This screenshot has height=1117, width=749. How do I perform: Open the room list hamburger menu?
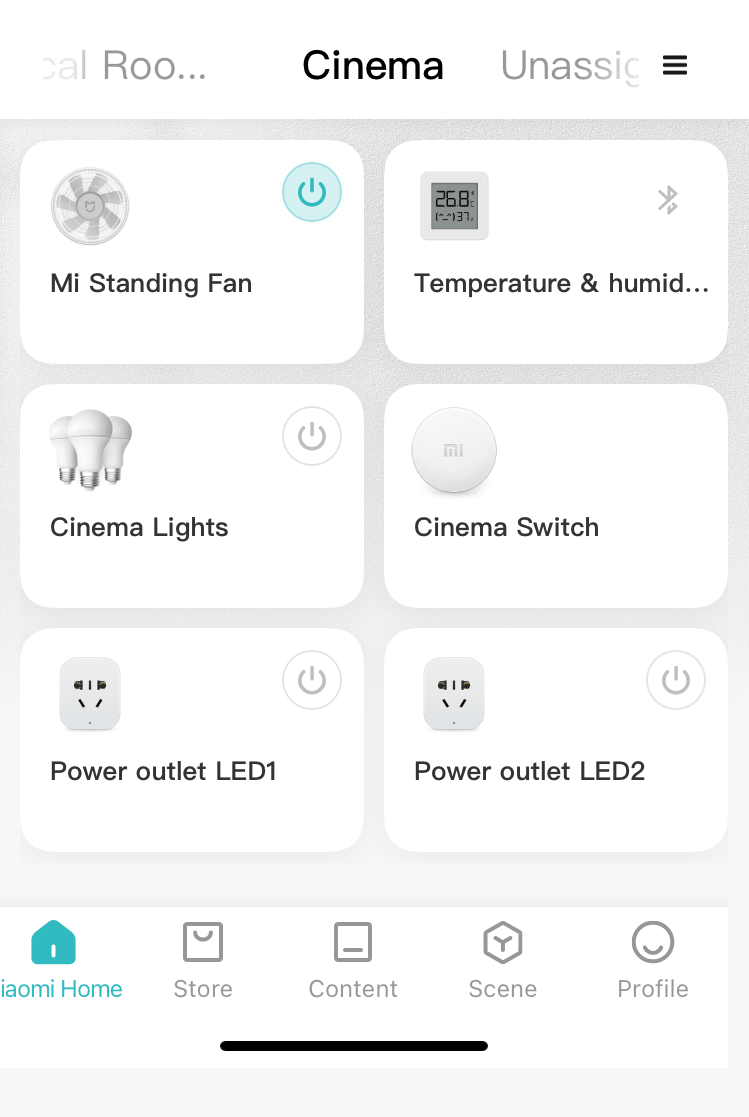tap(675, 66)
